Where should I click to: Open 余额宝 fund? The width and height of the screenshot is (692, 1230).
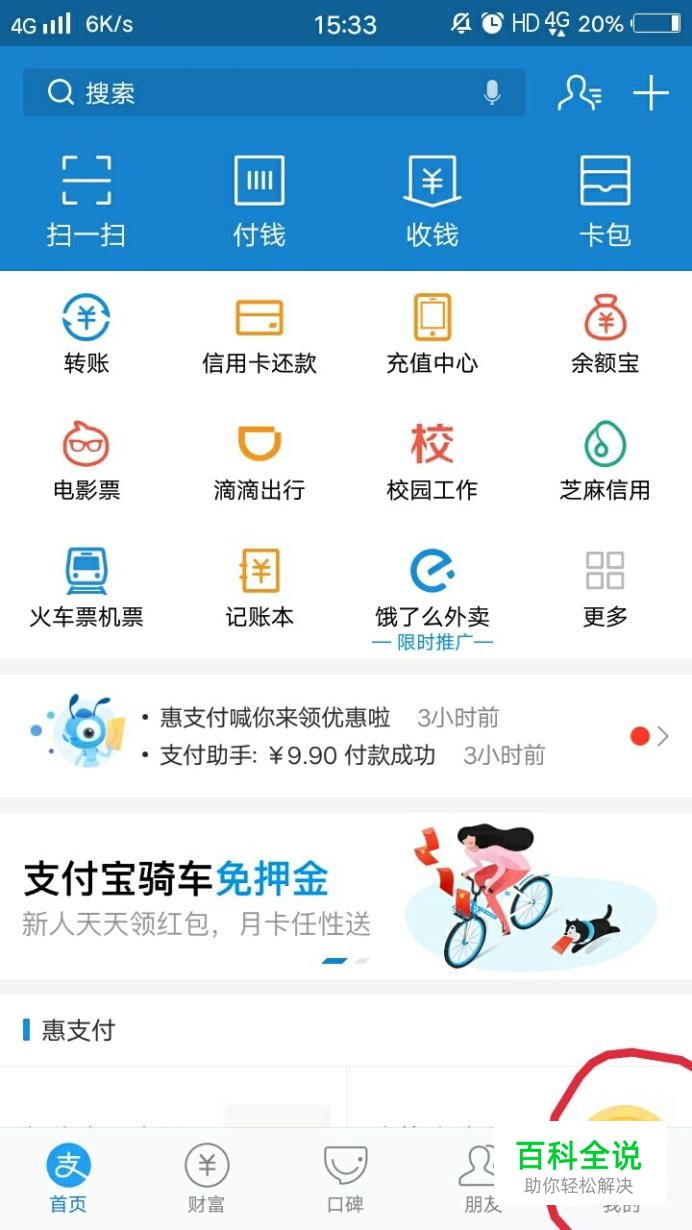coord(605,333)
